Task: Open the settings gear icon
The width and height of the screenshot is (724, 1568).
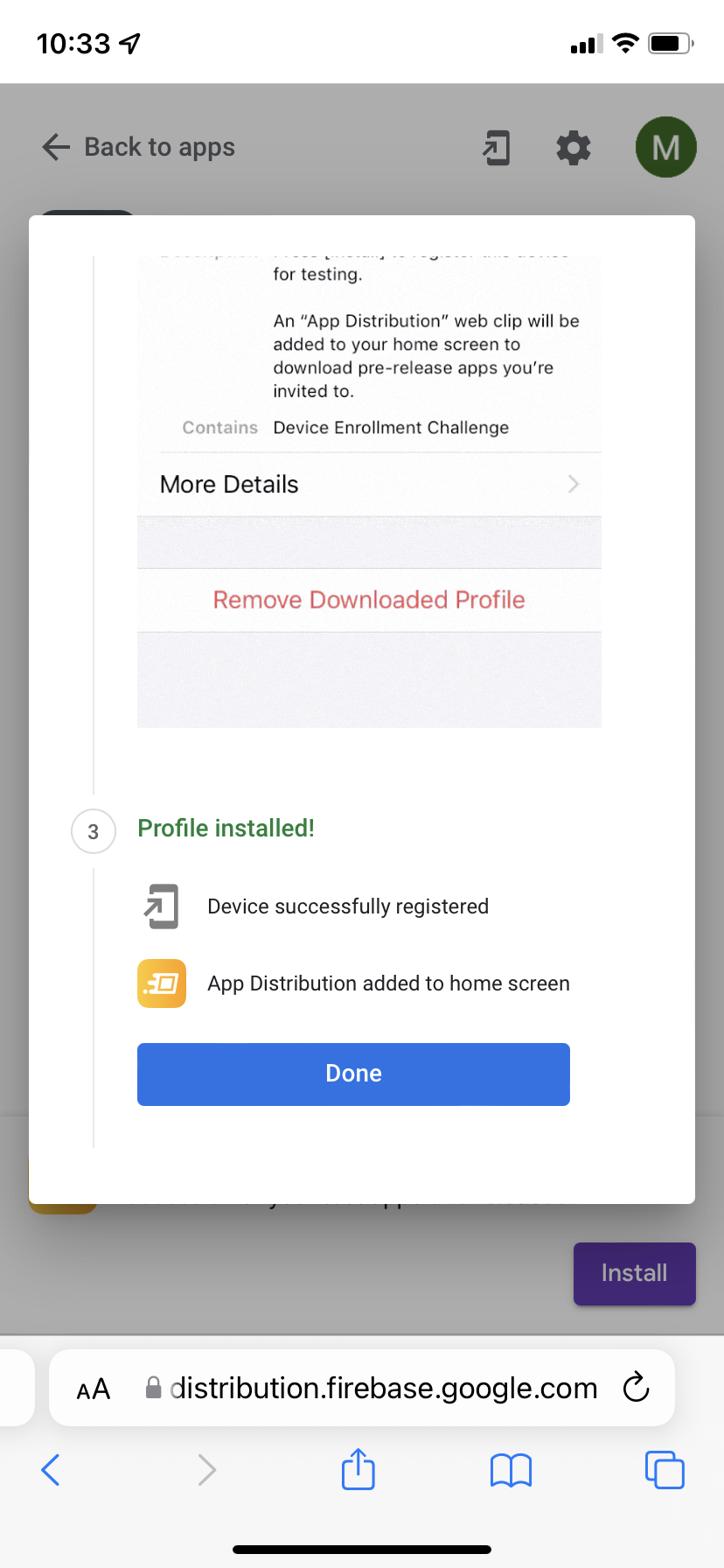Action: (x=574, y=148)
